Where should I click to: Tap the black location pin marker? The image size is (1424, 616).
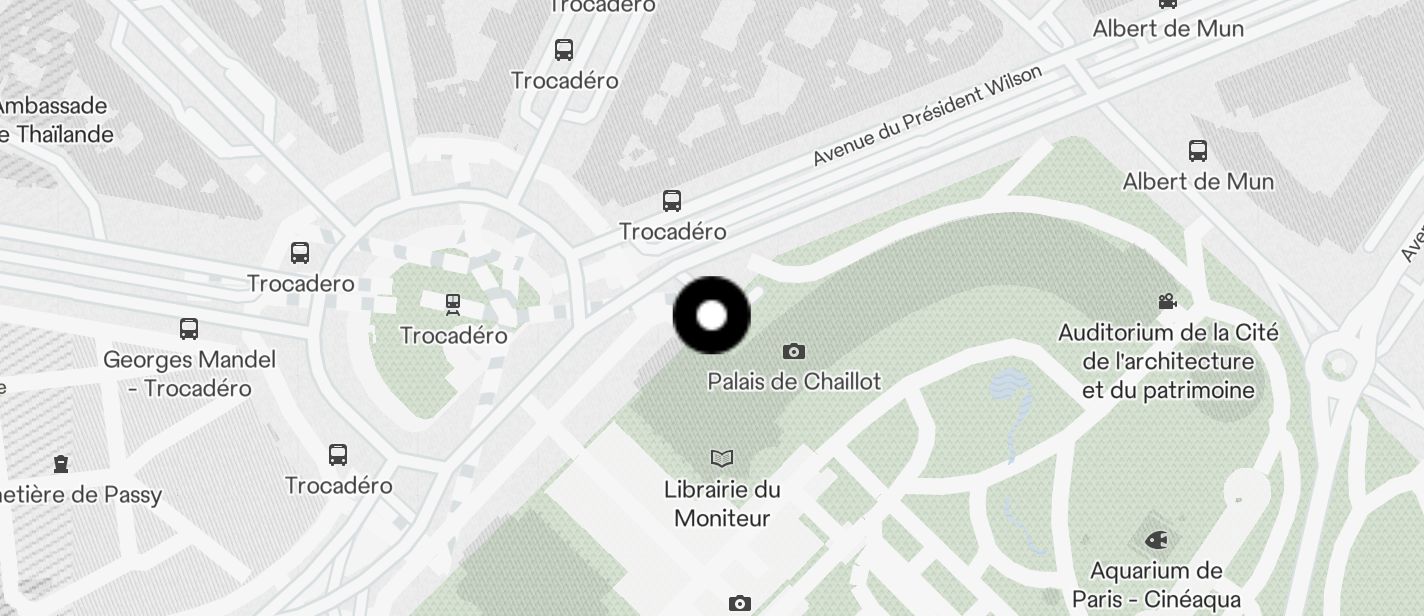point(711,316)
